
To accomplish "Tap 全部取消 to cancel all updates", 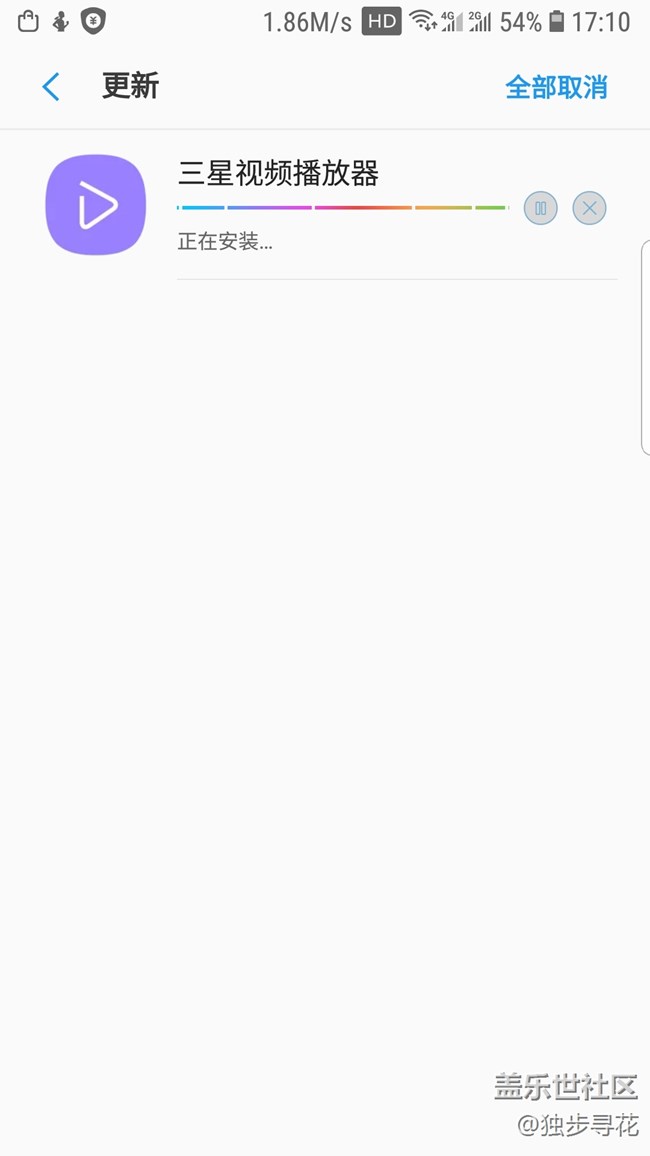I will [x=556, y=87].
